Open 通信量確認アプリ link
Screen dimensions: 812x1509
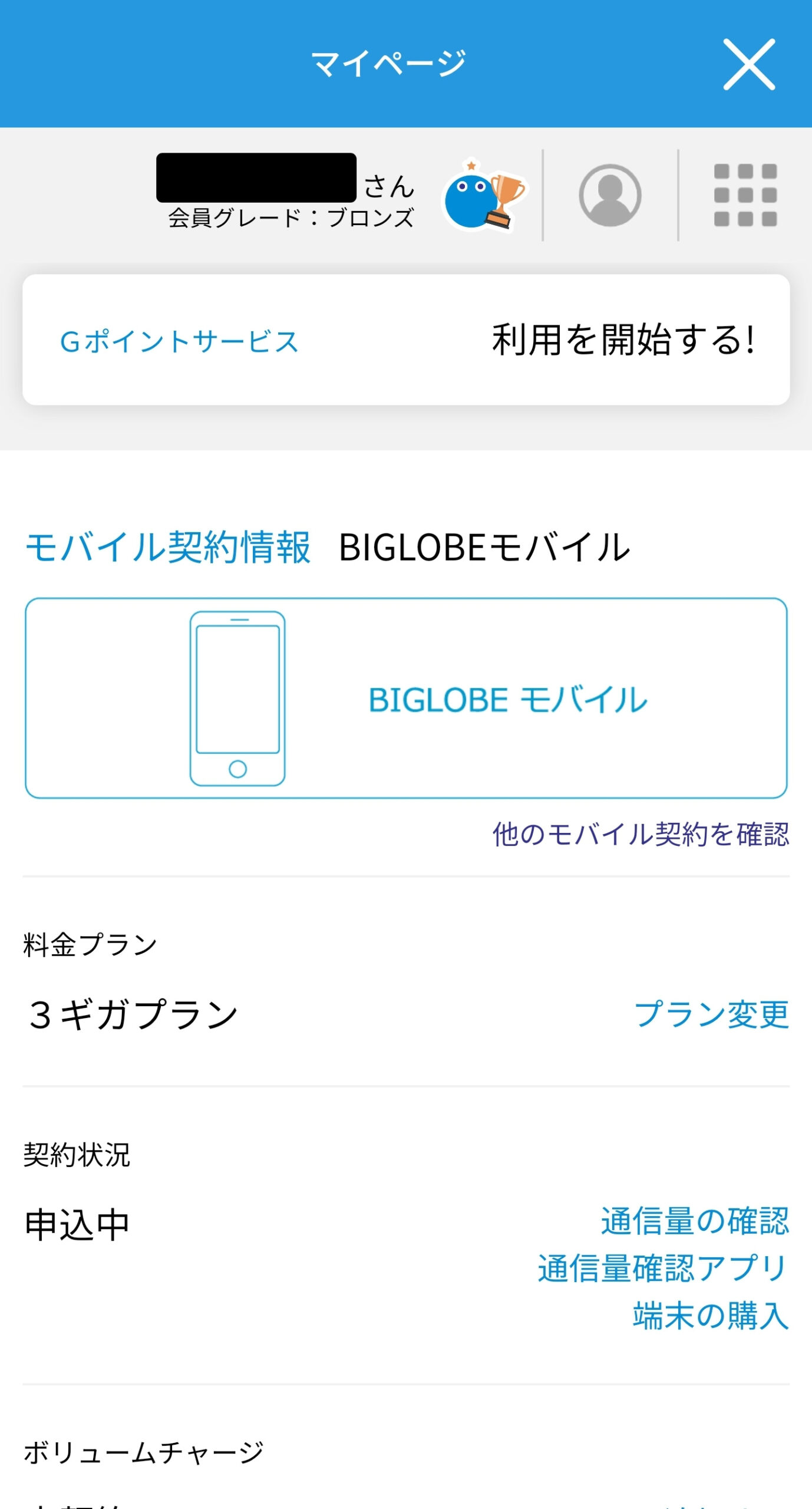(x=663, y=1269)
